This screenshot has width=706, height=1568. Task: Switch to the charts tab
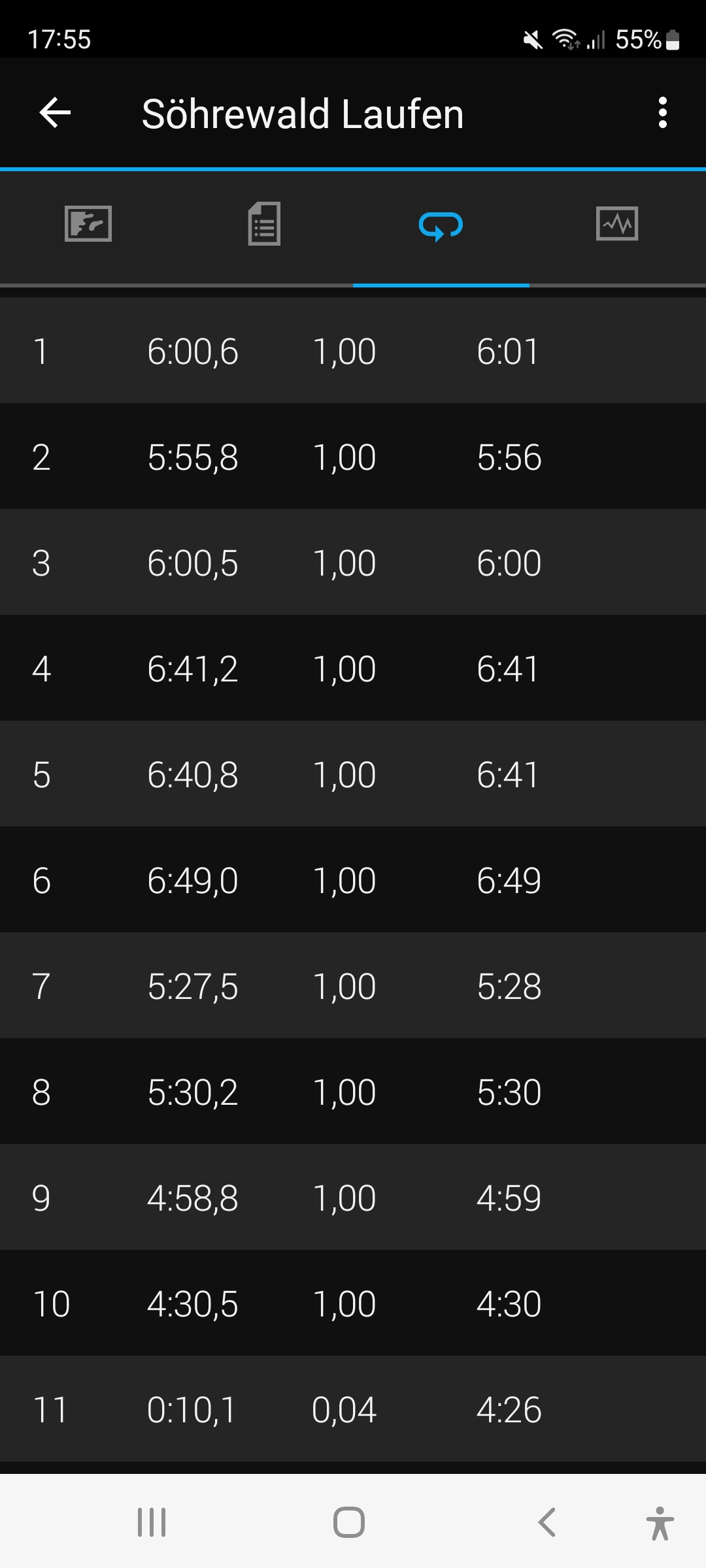617,224
